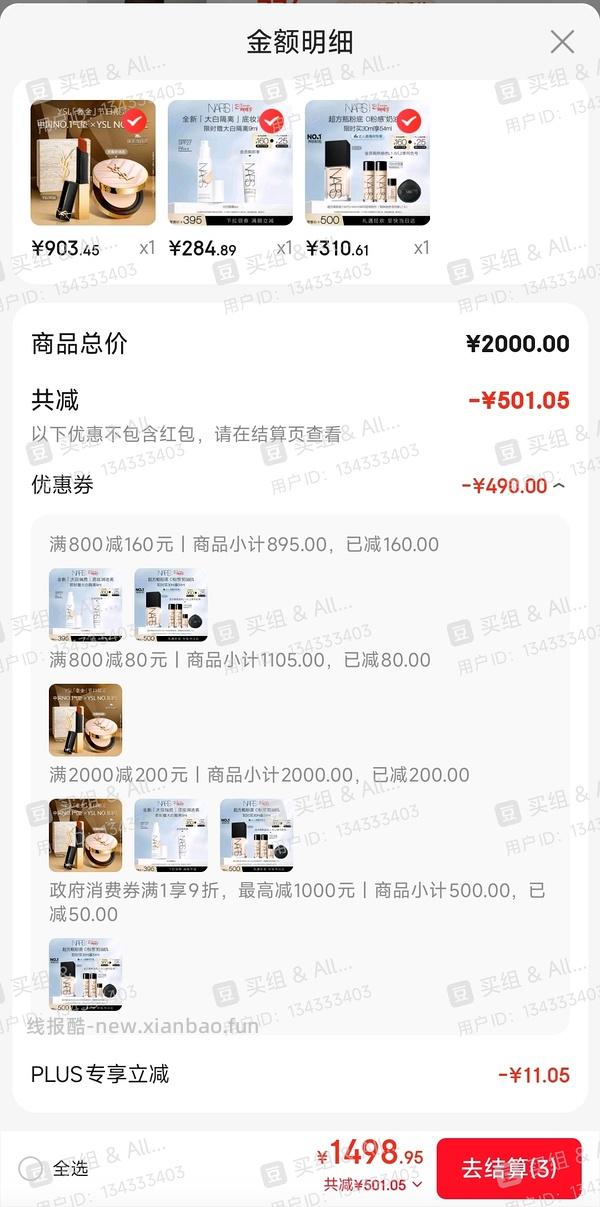Close the 金额明细 panel
Image resolution: width=600 pixels, height=1207 pixels.
coord(562,42)
